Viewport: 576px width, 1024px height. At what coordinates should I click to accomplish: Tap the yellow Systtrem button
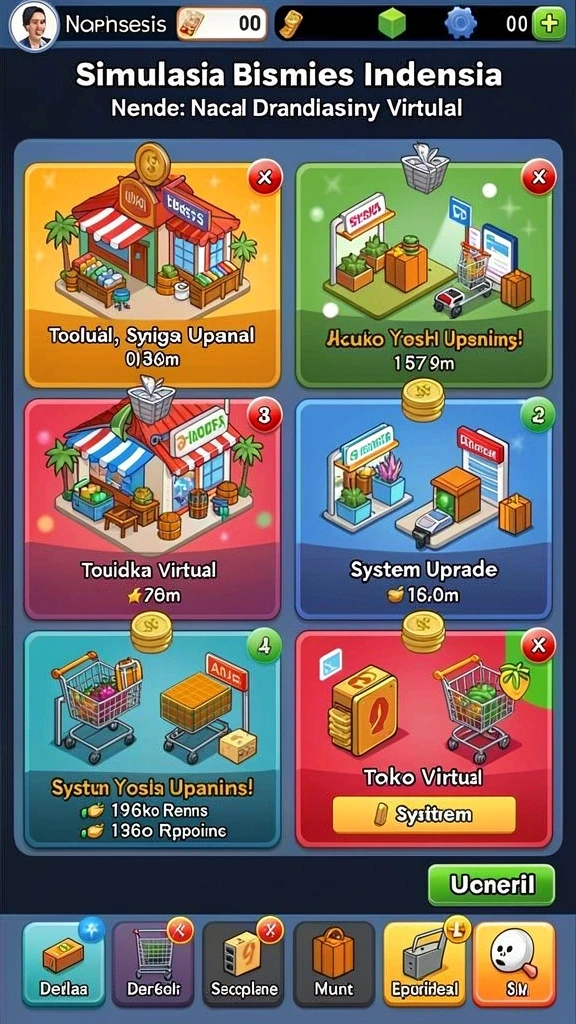[424, 815]
